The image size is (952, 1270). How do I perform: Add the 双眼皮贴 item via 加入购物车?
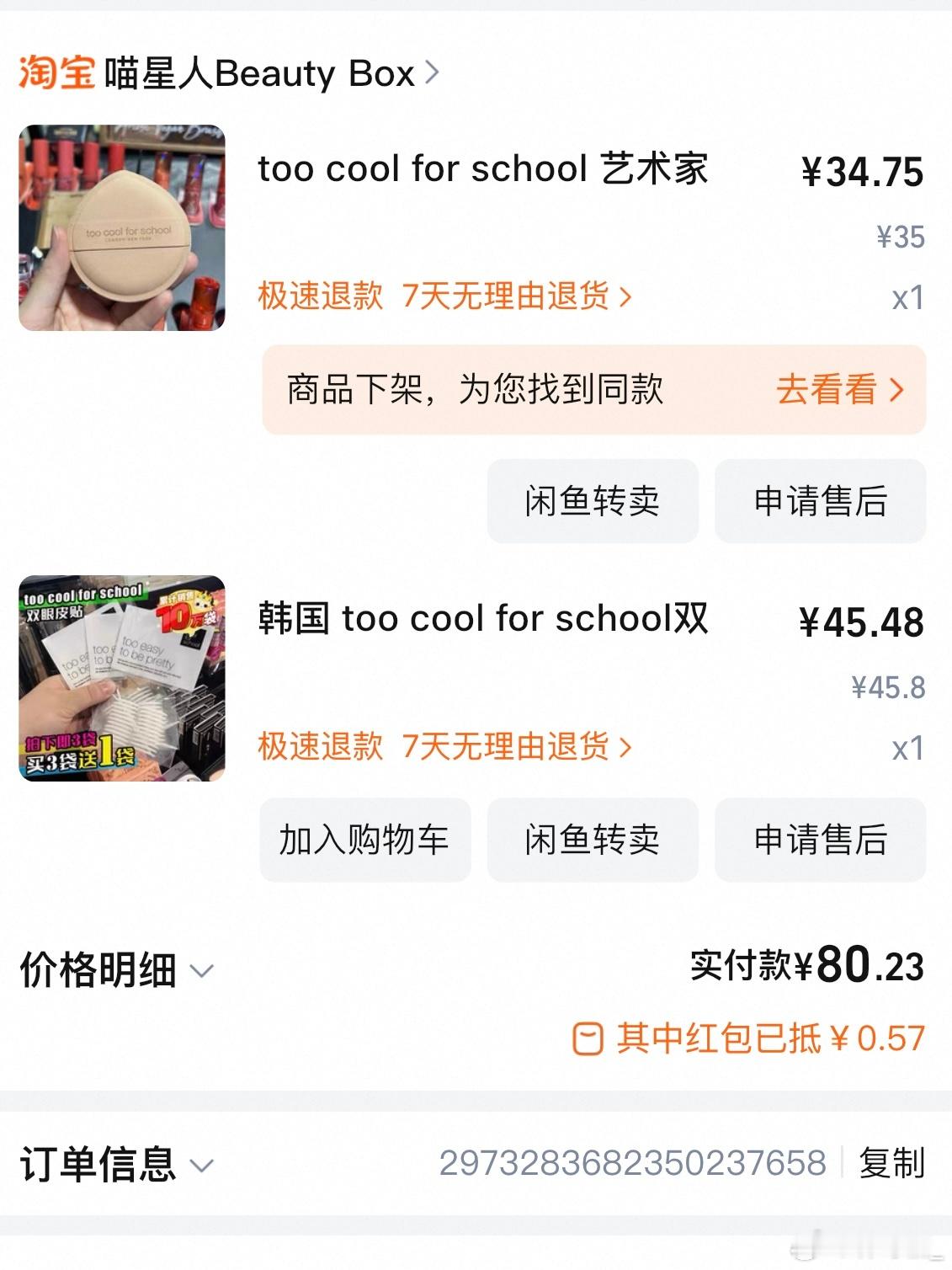coord(364,840)
